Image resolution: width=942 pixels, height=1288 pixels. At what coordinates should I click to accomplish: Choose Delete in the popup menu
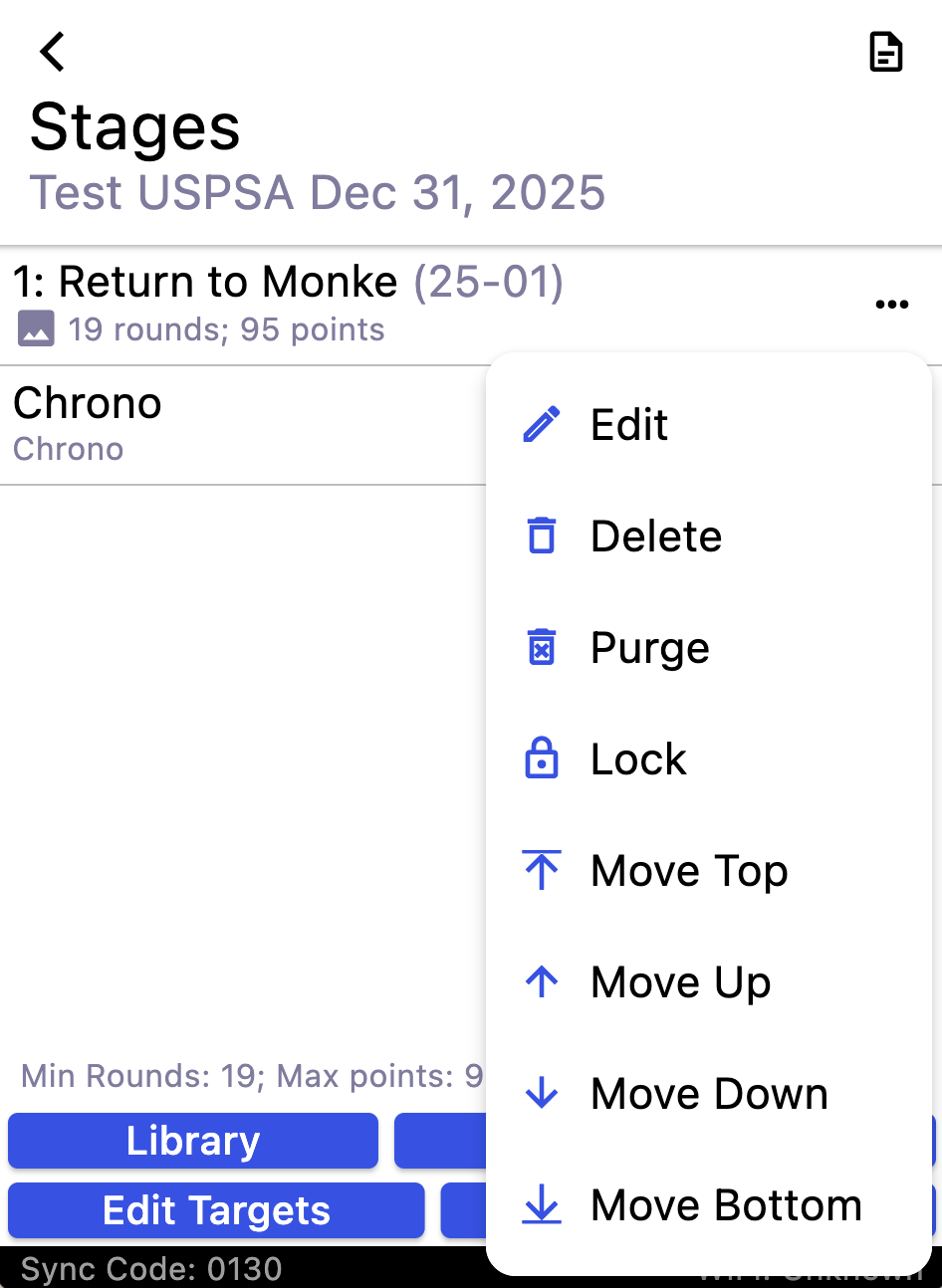[655, 537]
